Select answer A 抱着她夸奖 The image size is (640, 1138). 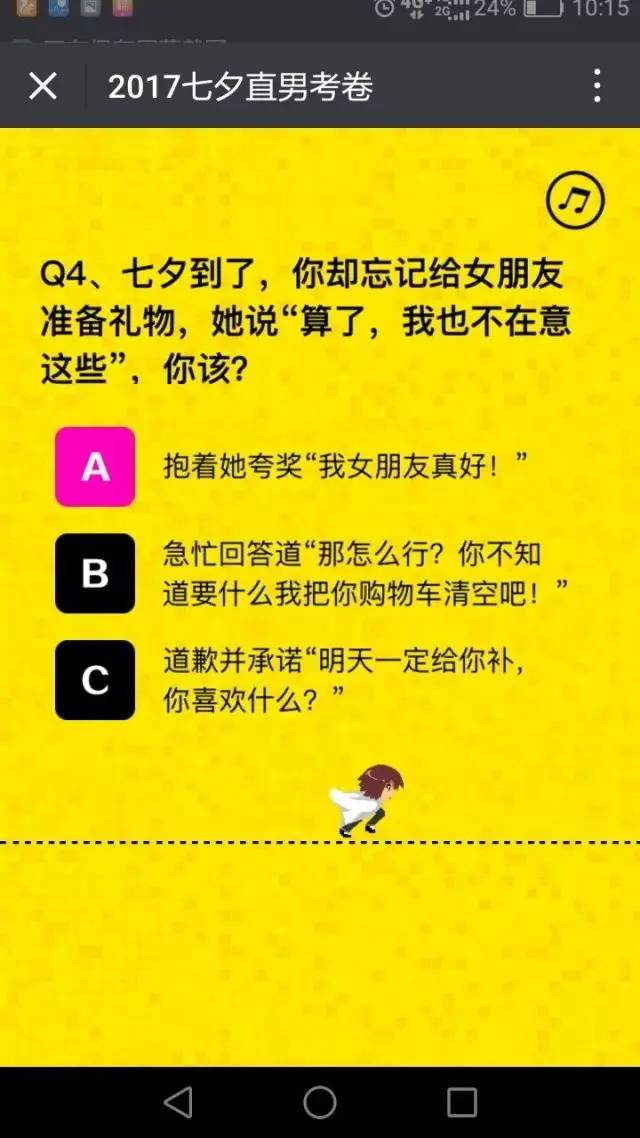[x=95, y=466]
